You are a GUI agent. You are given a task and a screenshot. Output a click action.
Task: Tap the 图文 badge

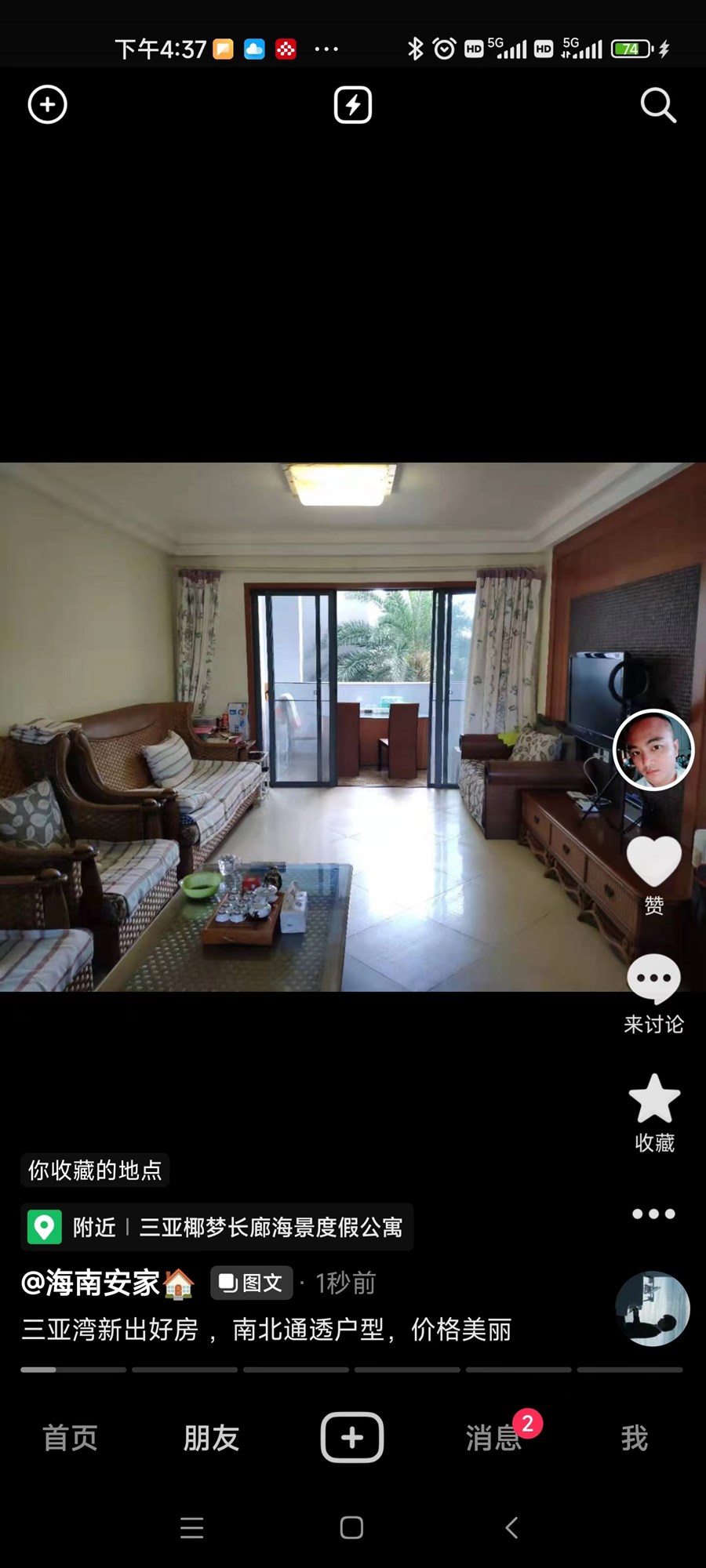coord(252,1283)
